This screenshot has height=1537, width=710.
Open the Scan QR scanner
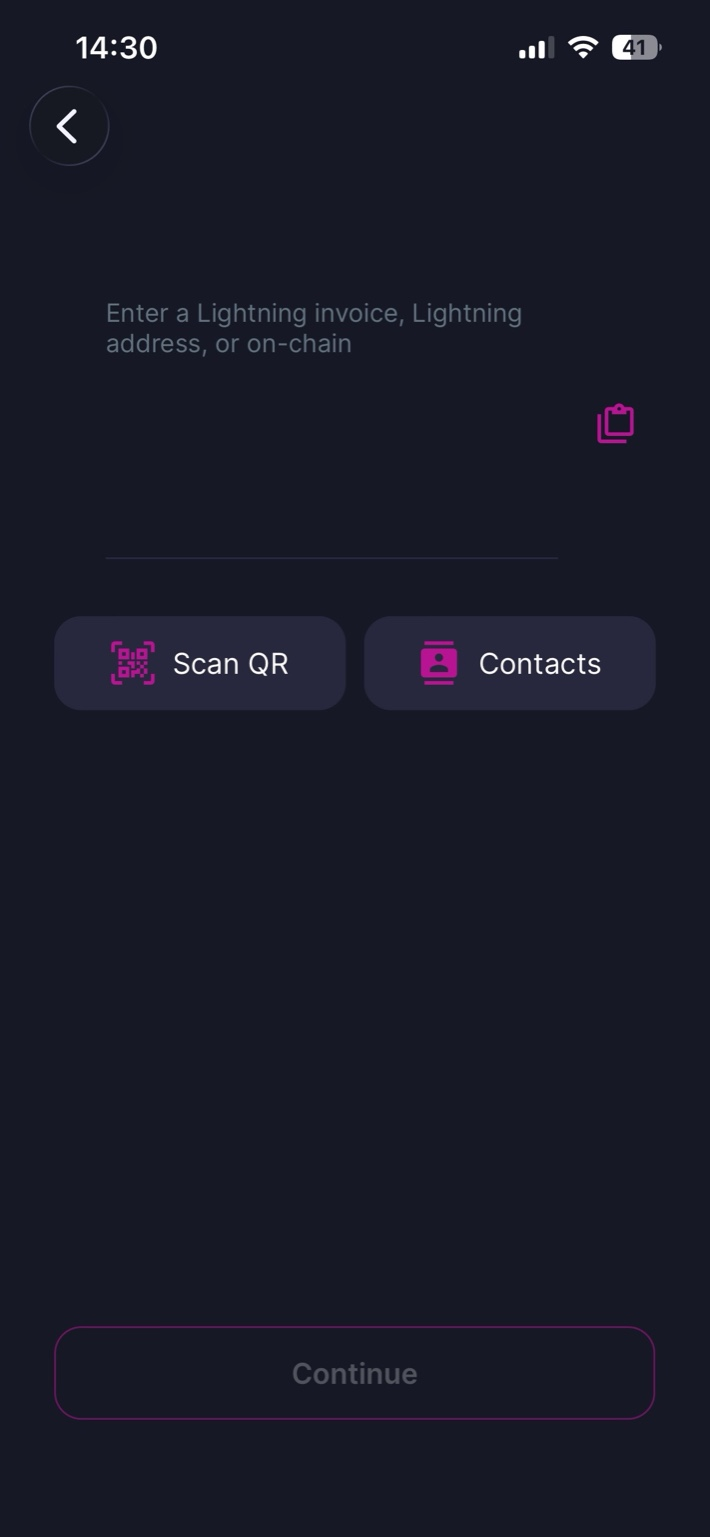(200, 663)
